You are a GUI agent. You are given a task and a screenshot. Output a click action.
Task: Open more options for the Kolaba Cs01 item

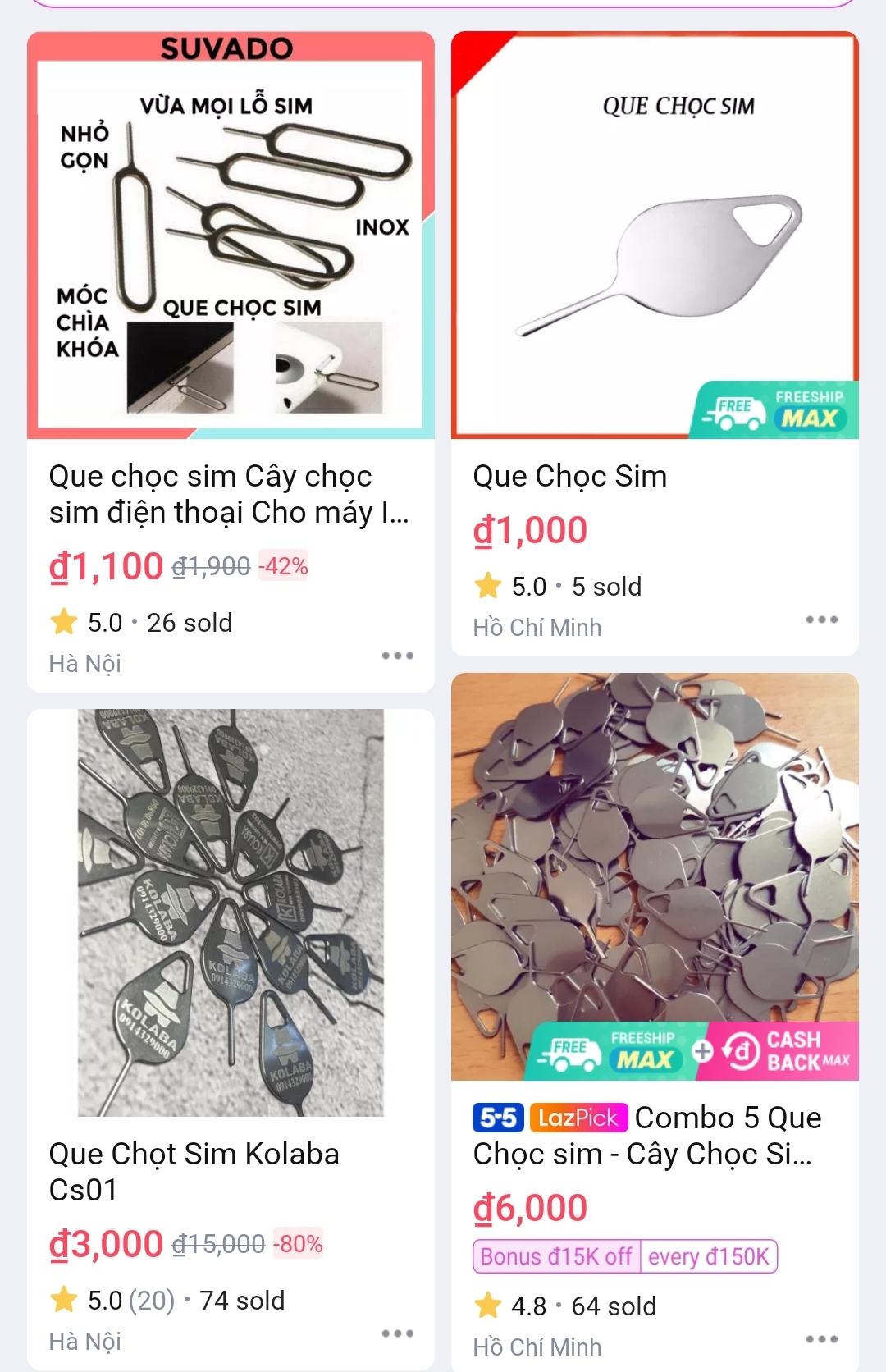pyautogui.click(x=398, y=1333)
